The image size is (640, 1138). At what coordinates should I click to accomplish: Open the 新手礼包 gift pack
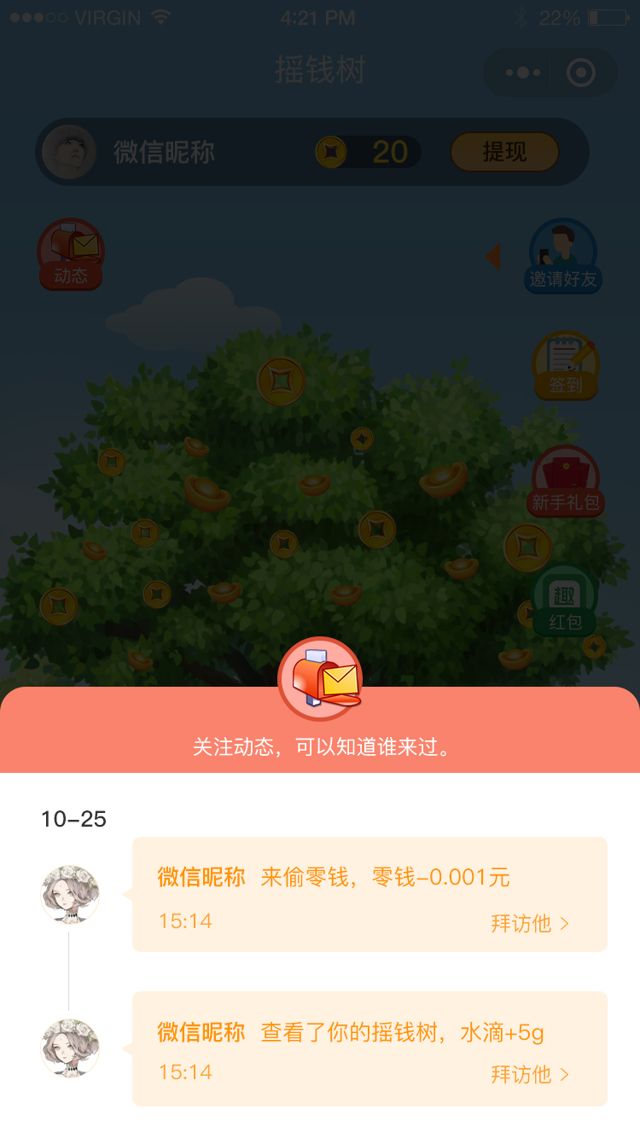565,481
